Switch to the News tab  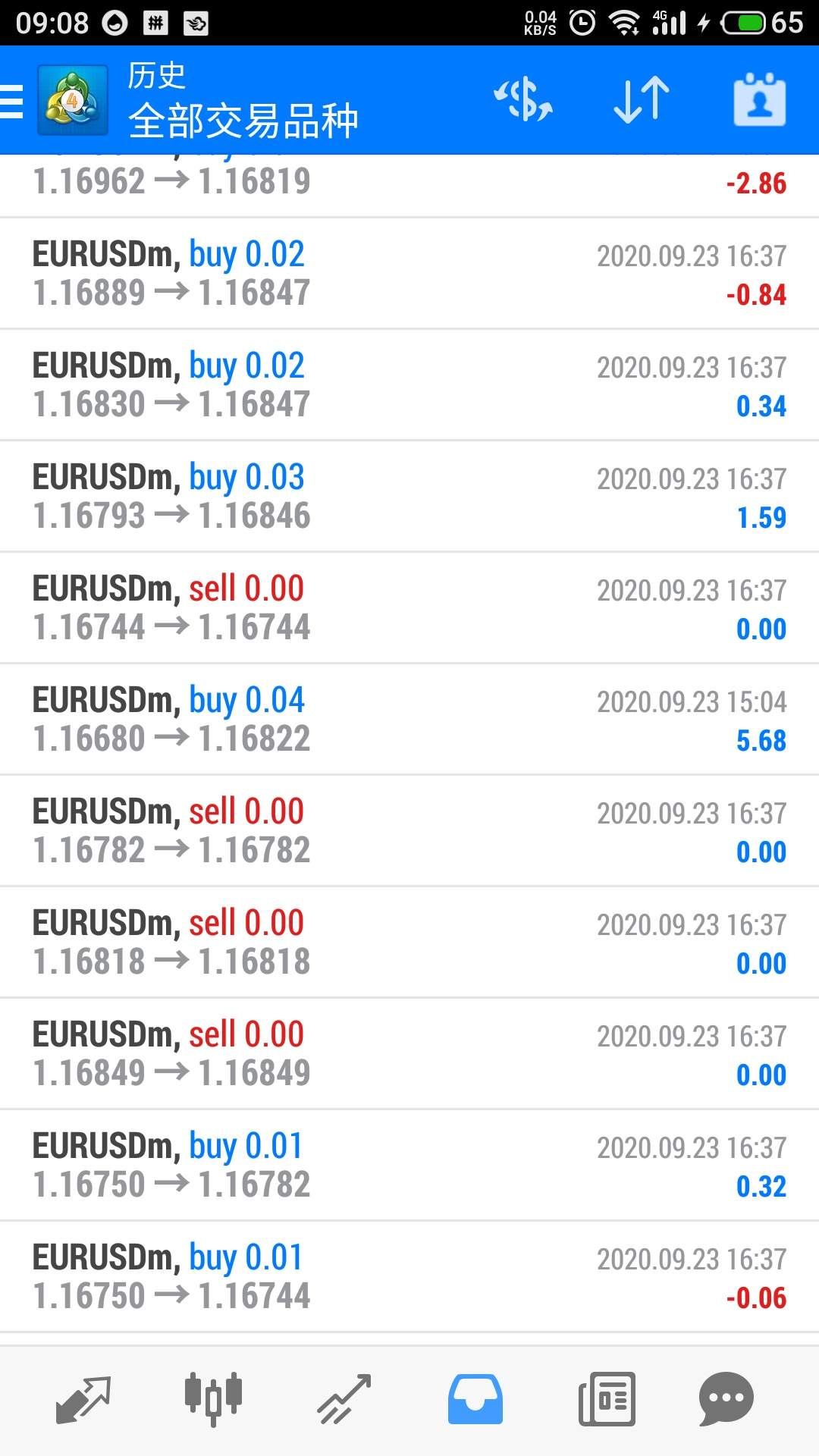click(607, 1399)
